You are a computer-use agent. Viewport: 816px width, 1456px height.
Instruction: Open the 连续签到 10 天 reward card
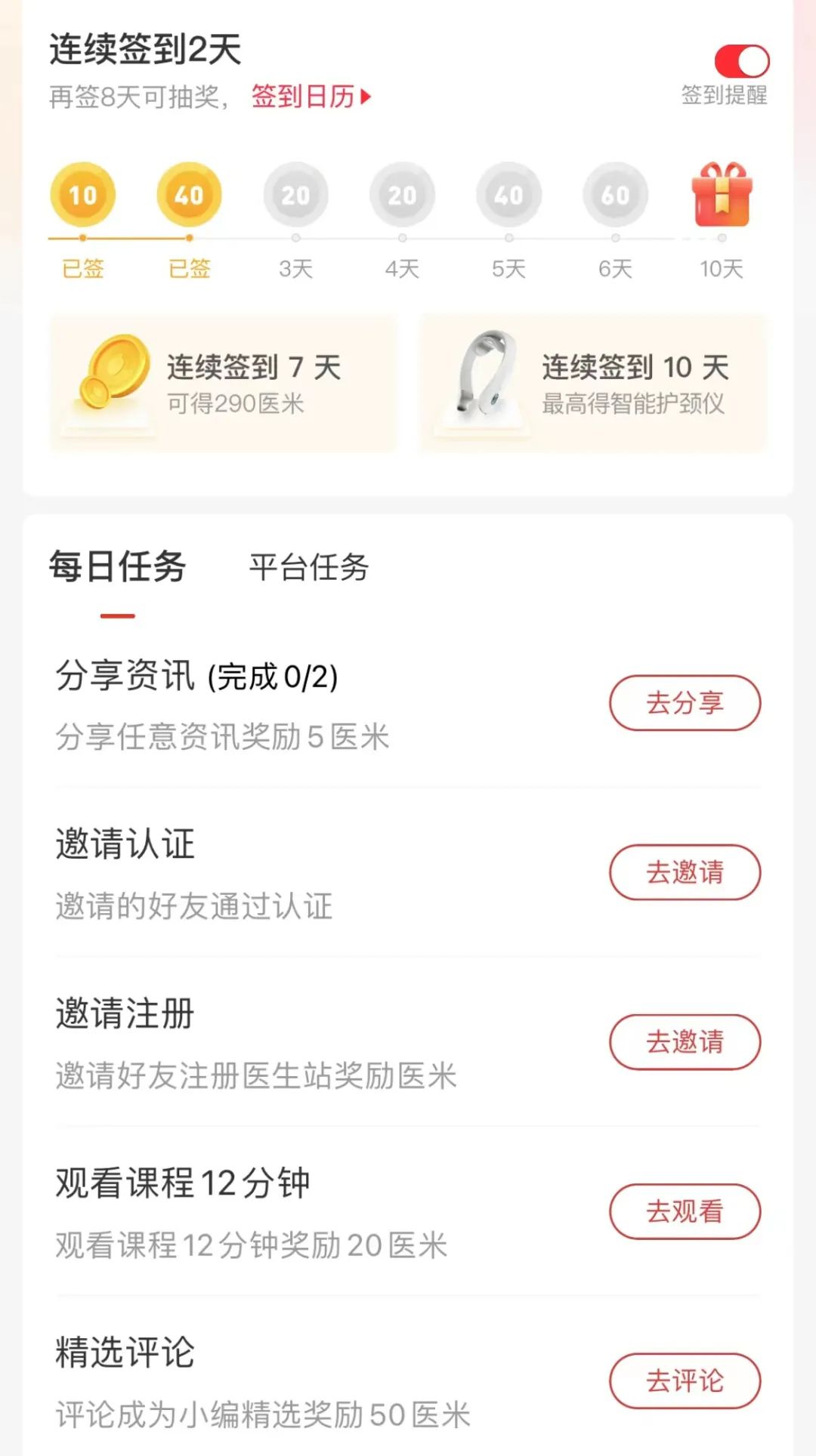point(594,384)
